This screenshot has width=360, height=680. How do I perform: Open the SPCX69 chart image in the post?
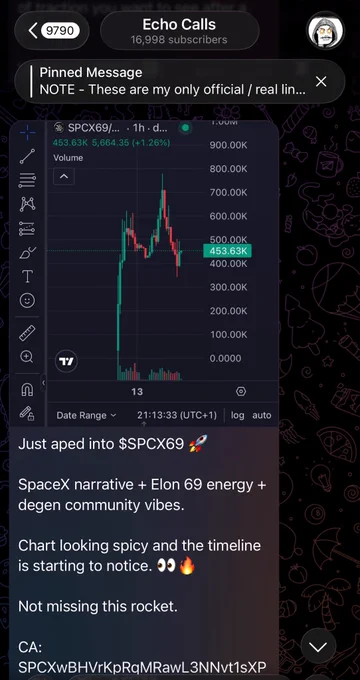(x=144, y=274)
